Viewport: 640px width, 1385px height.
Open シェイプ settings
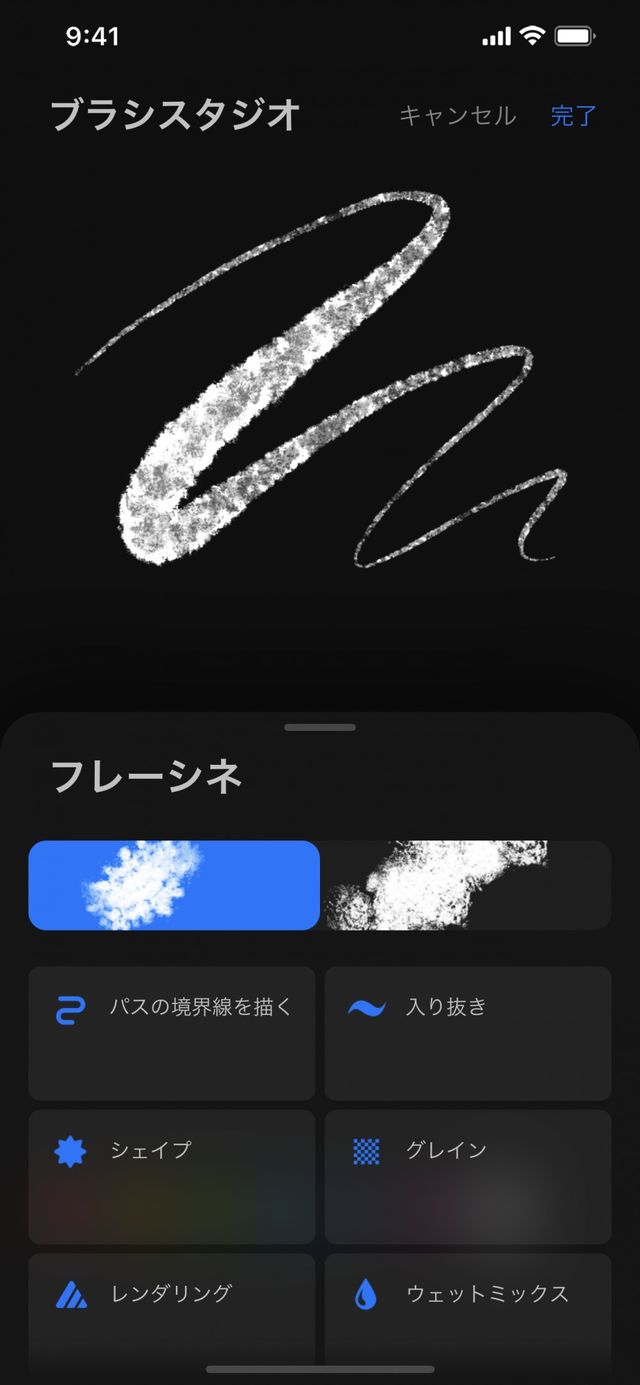tap(171, 1176)
